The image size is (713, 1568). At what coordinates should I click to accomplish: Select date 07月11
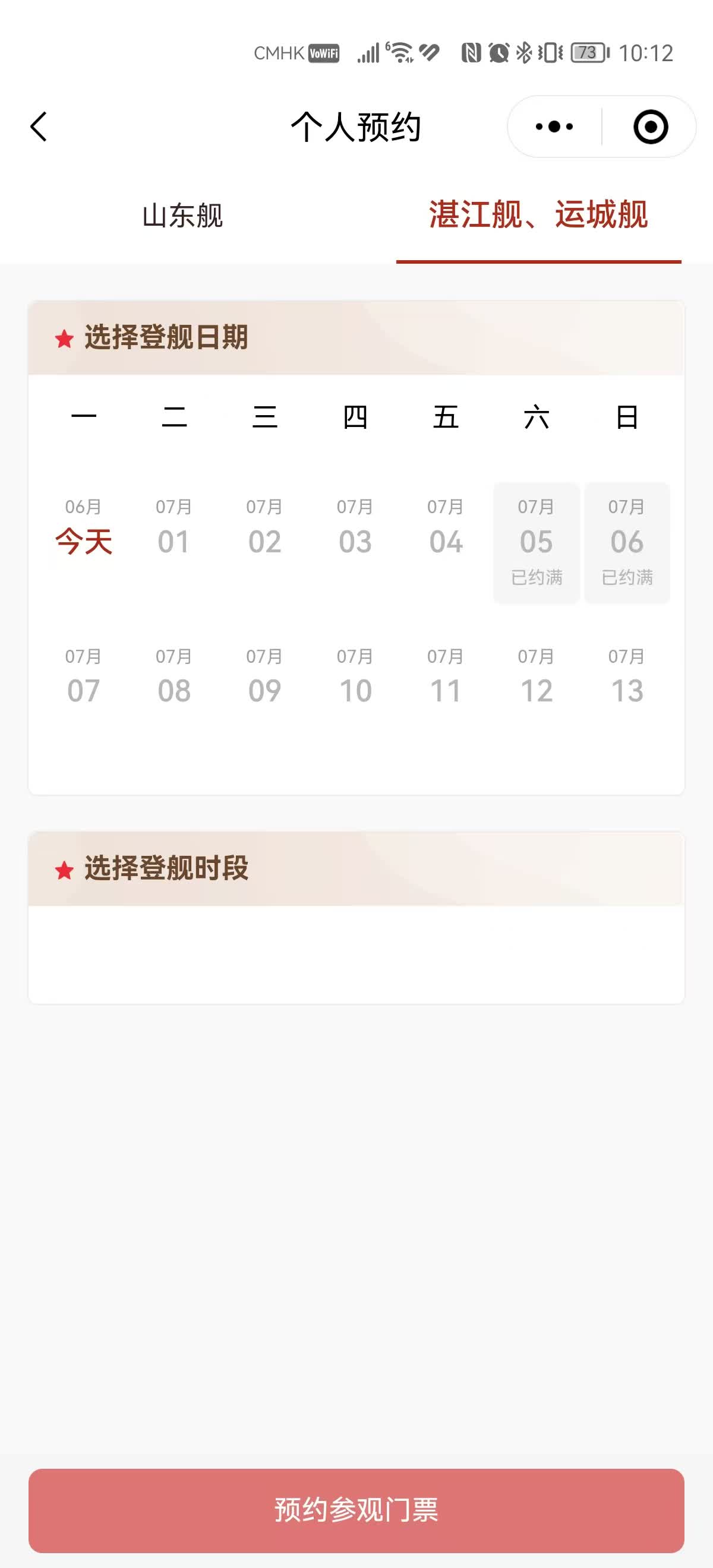tap(446, 679)
